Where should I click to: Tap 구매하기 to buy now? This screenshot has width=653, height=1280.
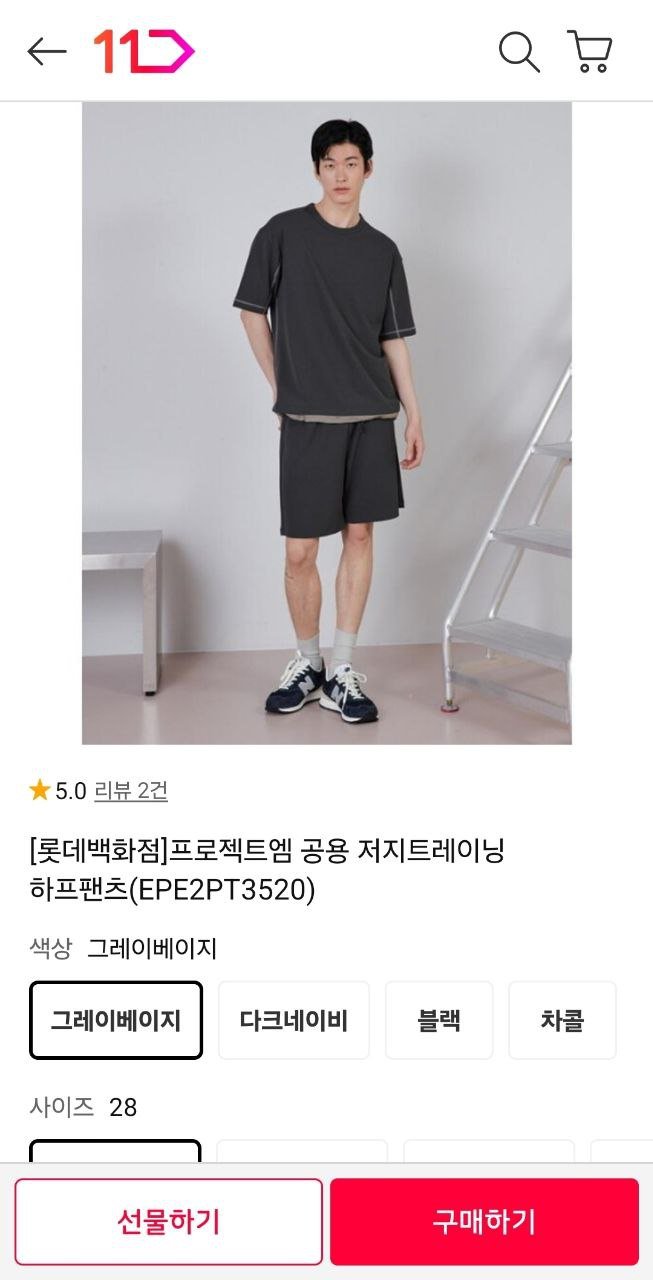(x=484, y=1221)
